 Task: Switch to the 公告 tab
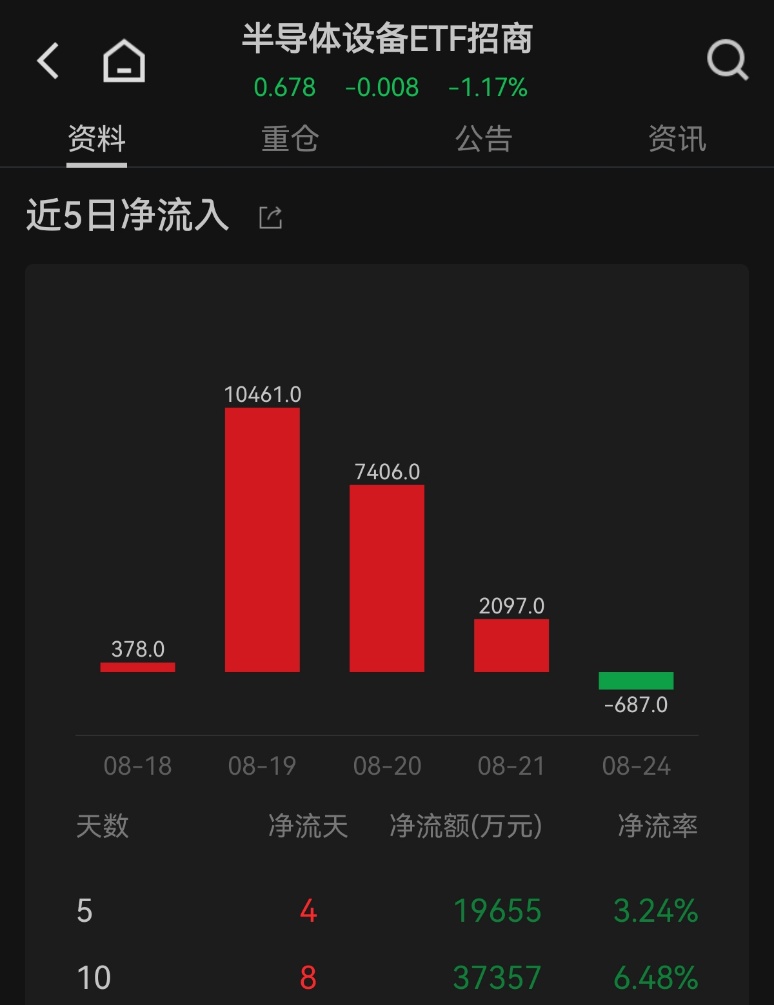[x=484, y=138]
